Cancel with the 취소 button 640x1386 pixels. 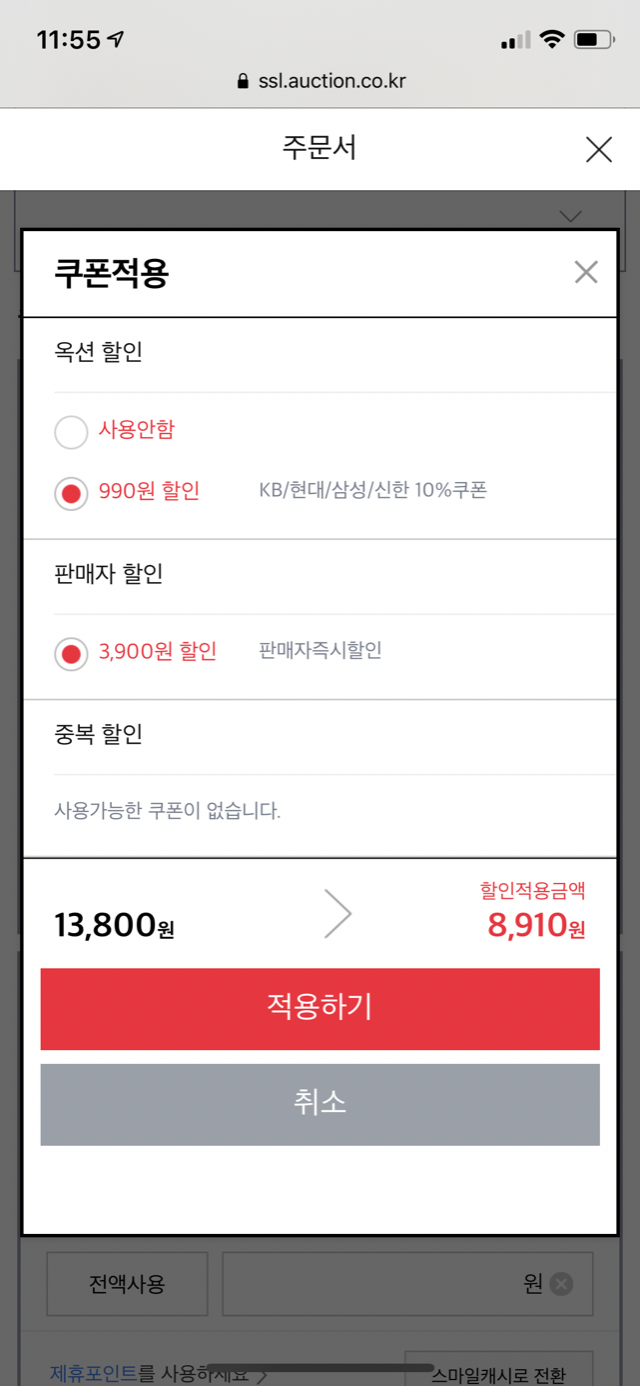pyautogui.click(x=320, y=1104)
